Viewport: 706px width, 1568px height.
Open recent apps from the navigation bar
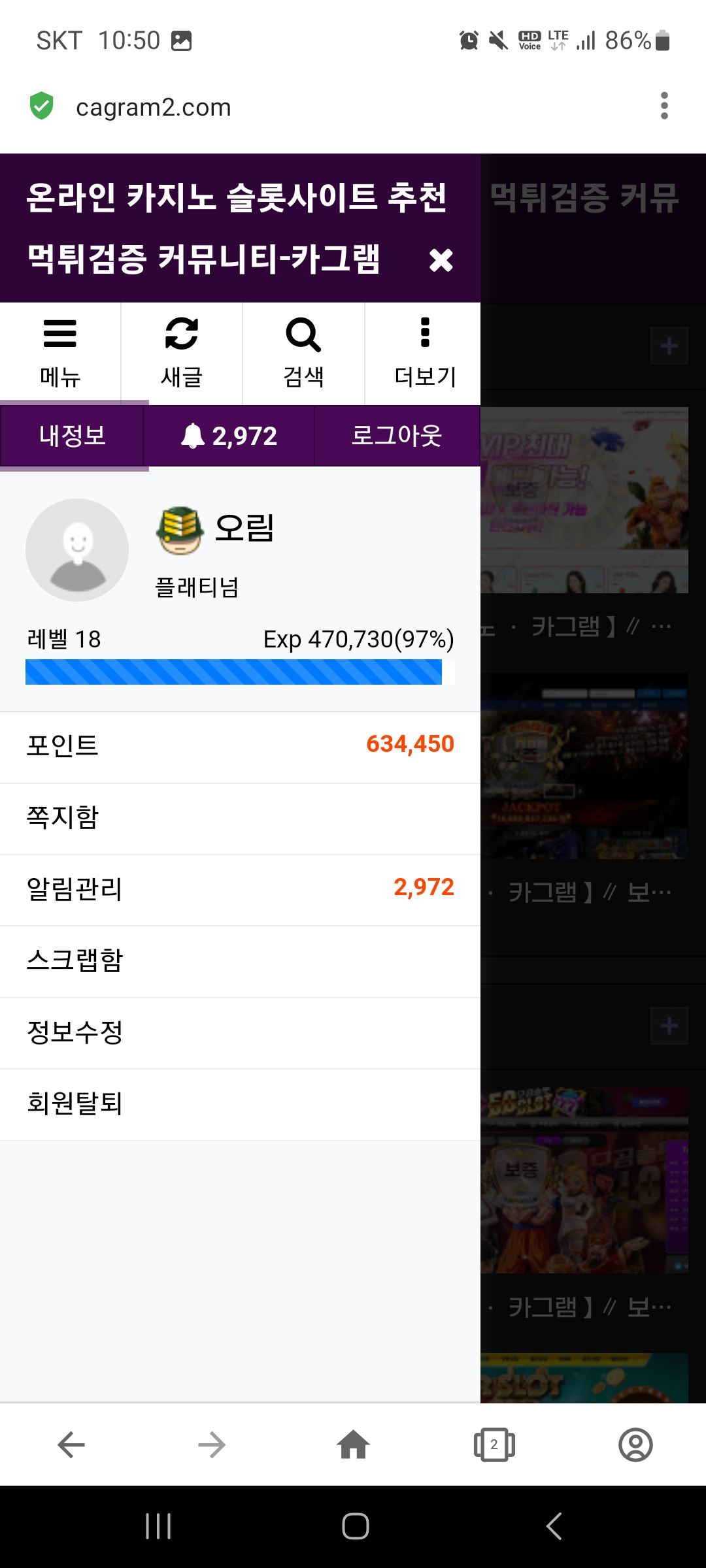point(158,1526)
